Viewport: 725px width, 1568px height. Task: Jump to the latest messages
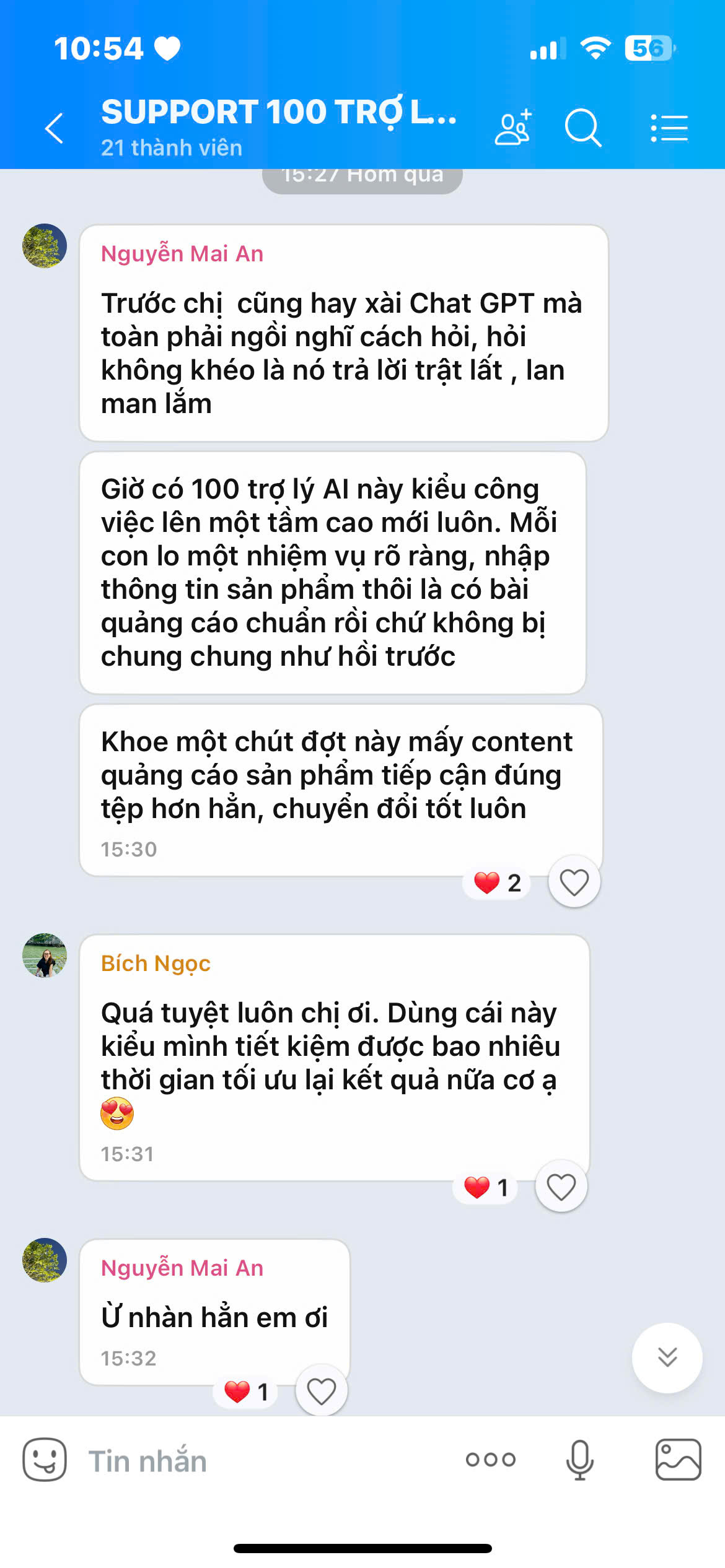coord(667,1357)
